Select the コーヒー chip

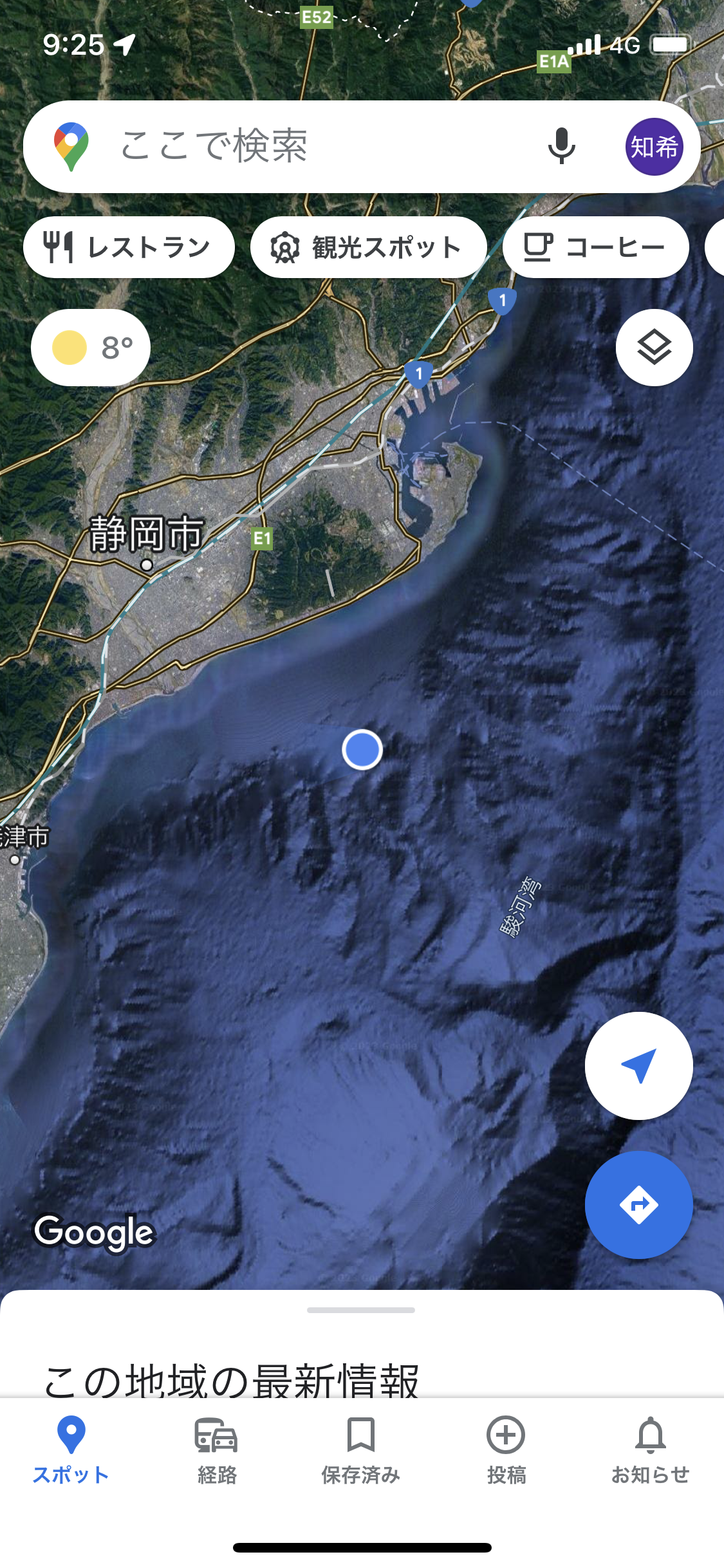595,247
